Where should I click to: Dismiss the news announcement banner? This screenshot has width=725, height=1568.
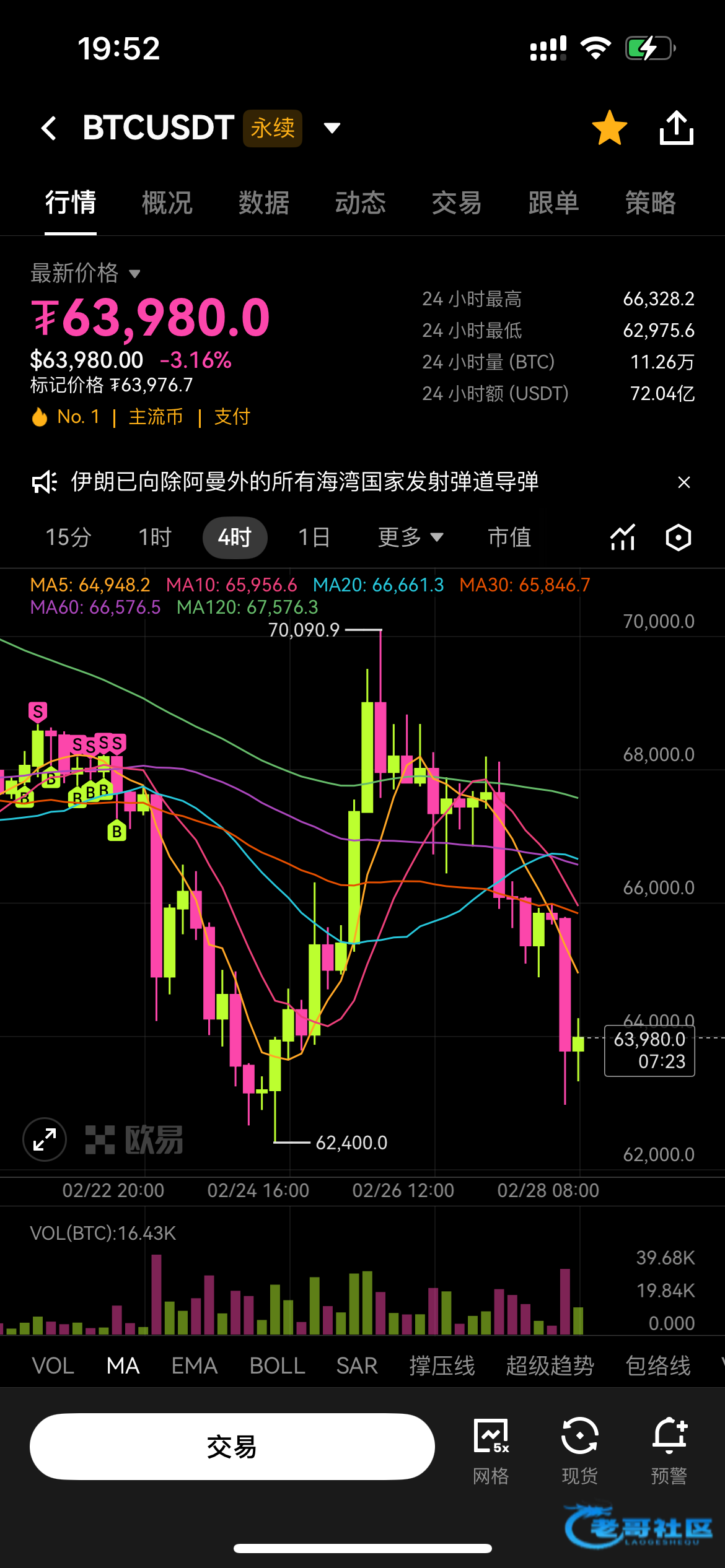[683, 482]
